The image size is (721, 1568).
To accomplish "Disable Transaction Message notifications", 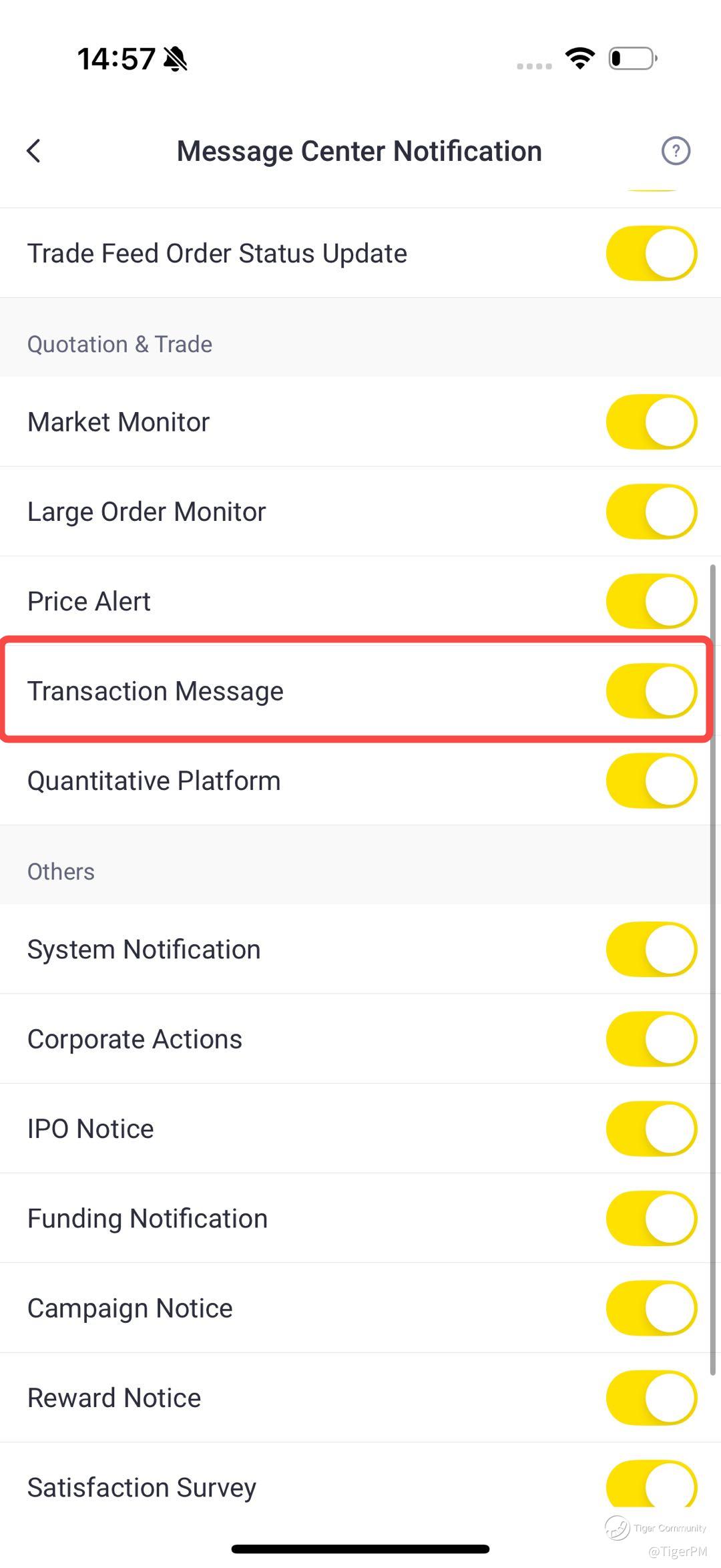I will [x=652, y=691].
